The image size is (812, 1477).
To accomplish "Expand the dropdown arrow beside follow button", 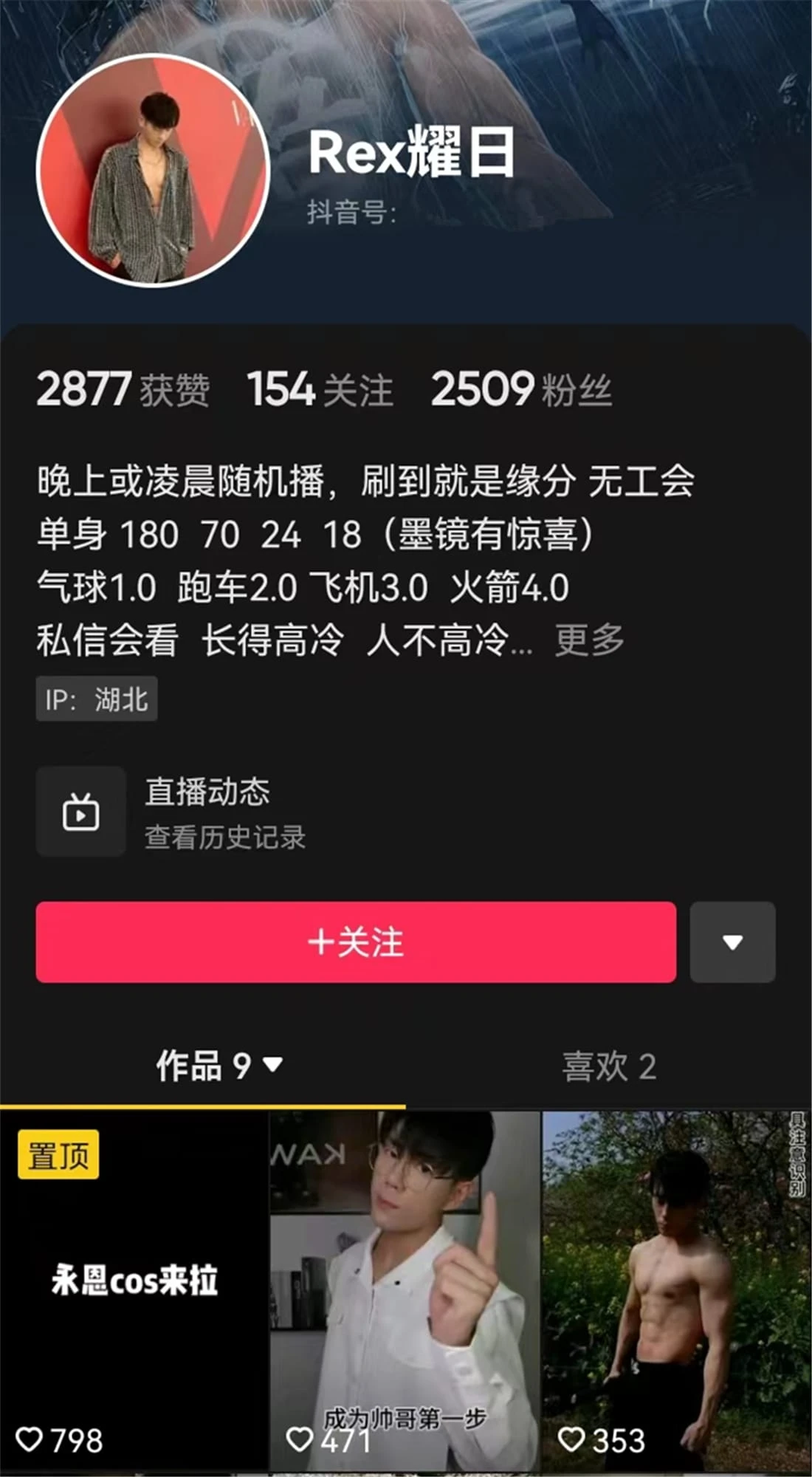I will pos(732,942).
